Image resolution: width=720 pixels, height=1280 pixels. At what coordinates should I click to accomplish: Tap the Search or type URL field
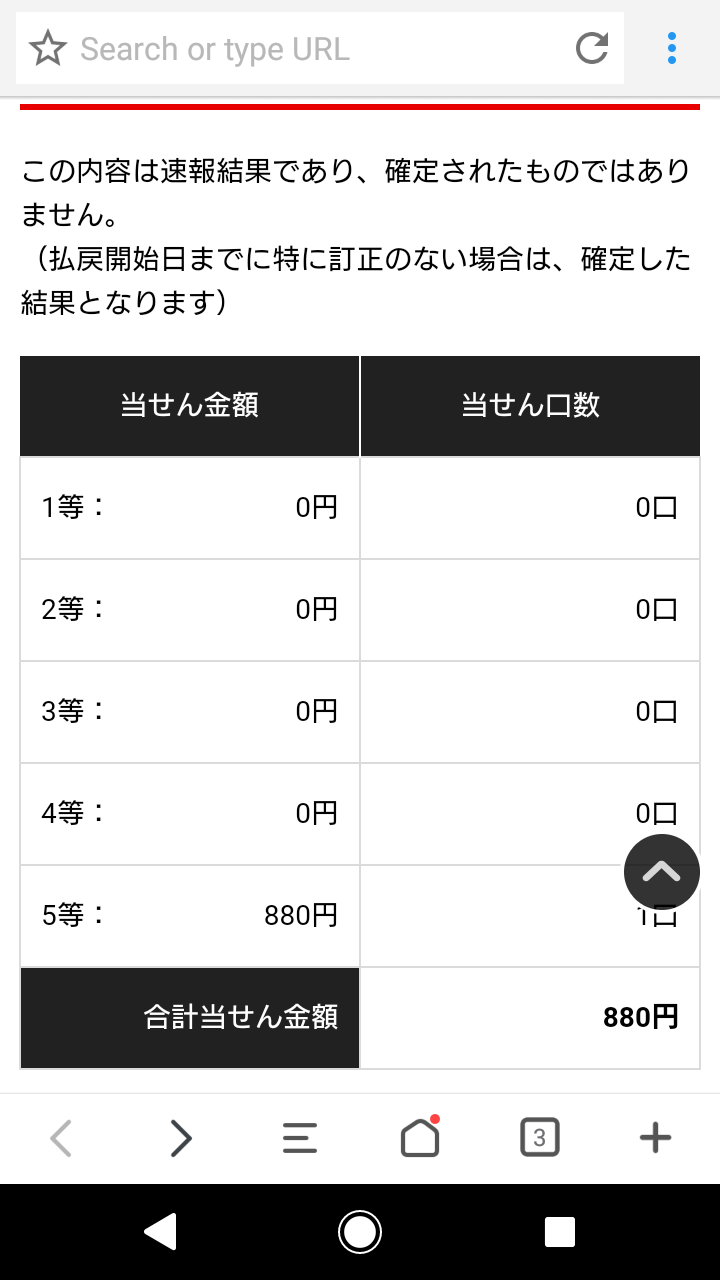[x=320, y=48]
